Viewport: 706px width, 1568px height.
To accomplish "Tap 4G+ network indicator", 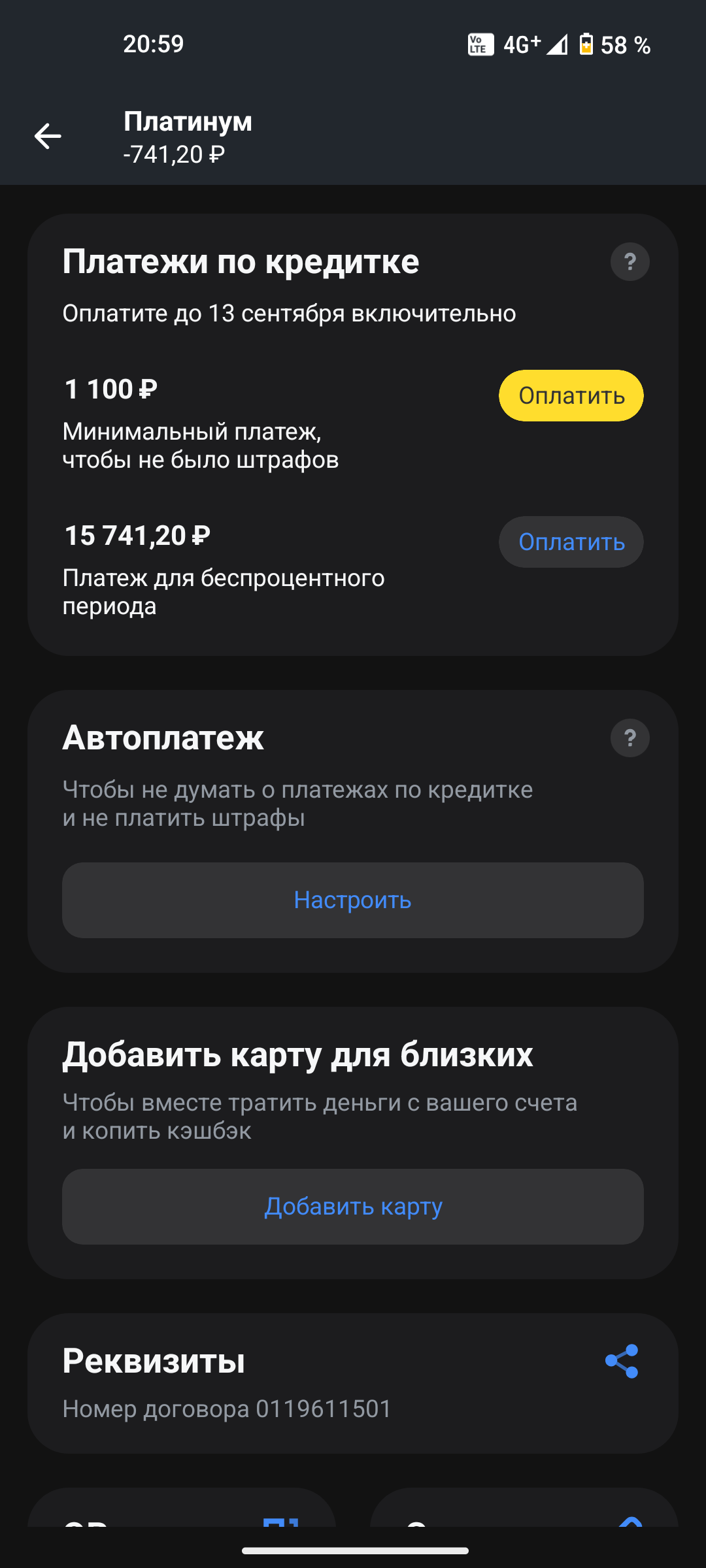I will click(520, 46).
